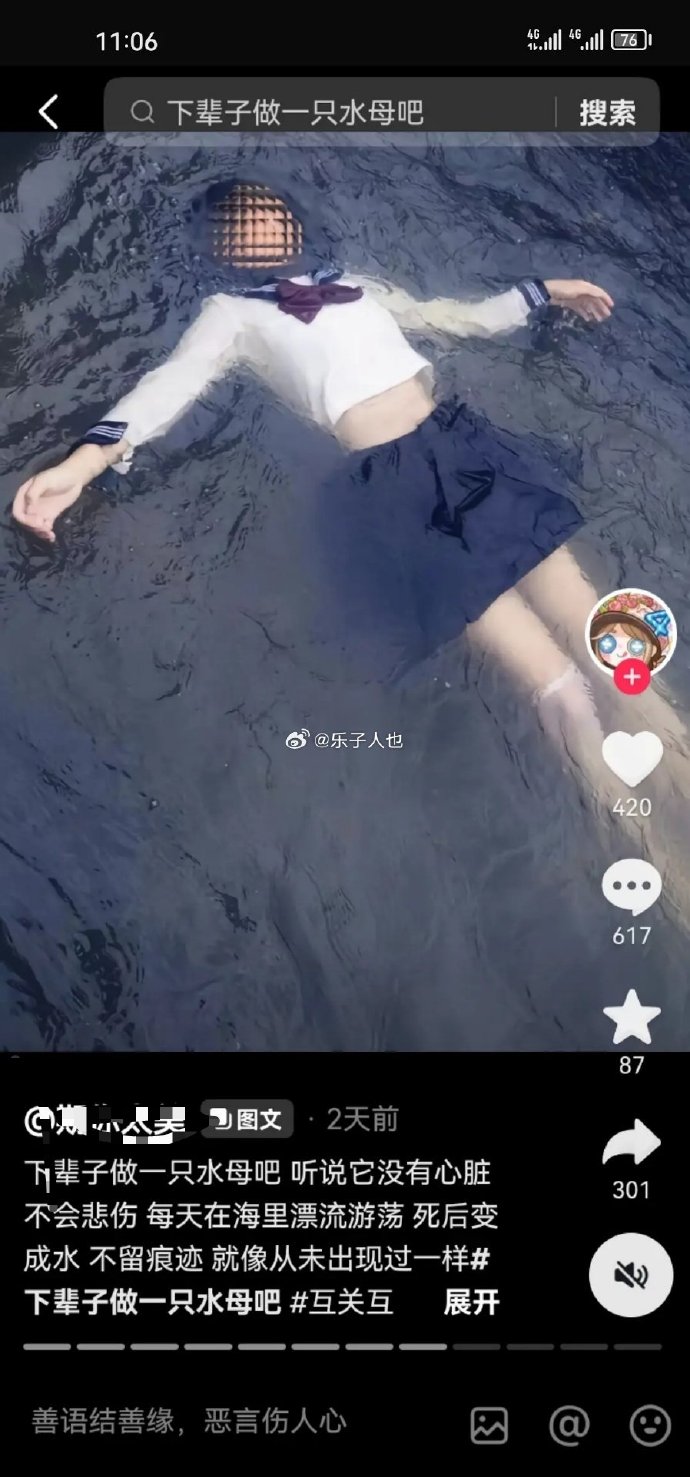The width and height of the screenshot is (690, 1477).
Task: Share this post with the arrow icon
Action: [631, 1143]
